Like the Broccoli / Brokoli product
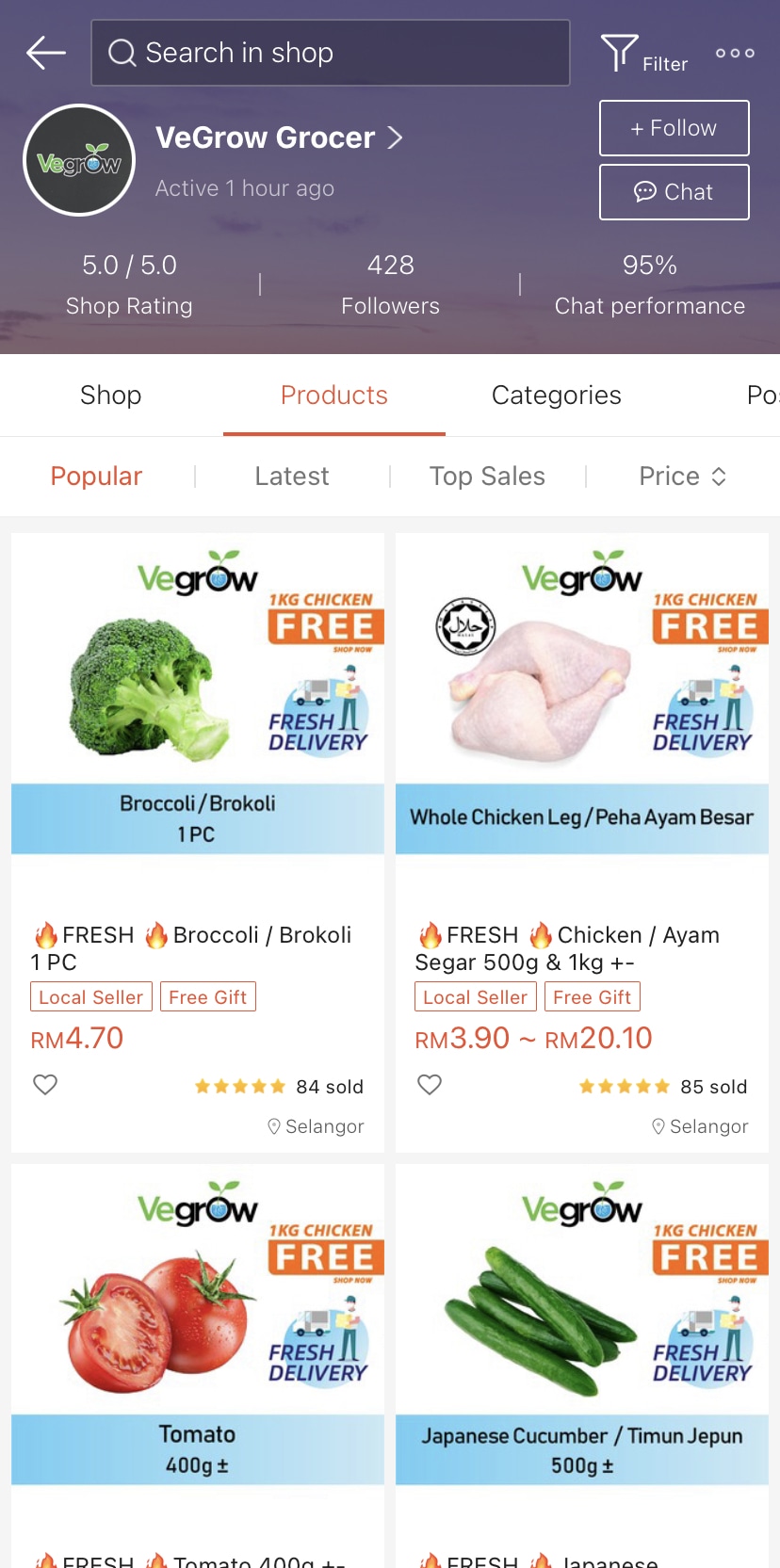The height and width of the screenshot is (1568, 780). [45, 1085]
